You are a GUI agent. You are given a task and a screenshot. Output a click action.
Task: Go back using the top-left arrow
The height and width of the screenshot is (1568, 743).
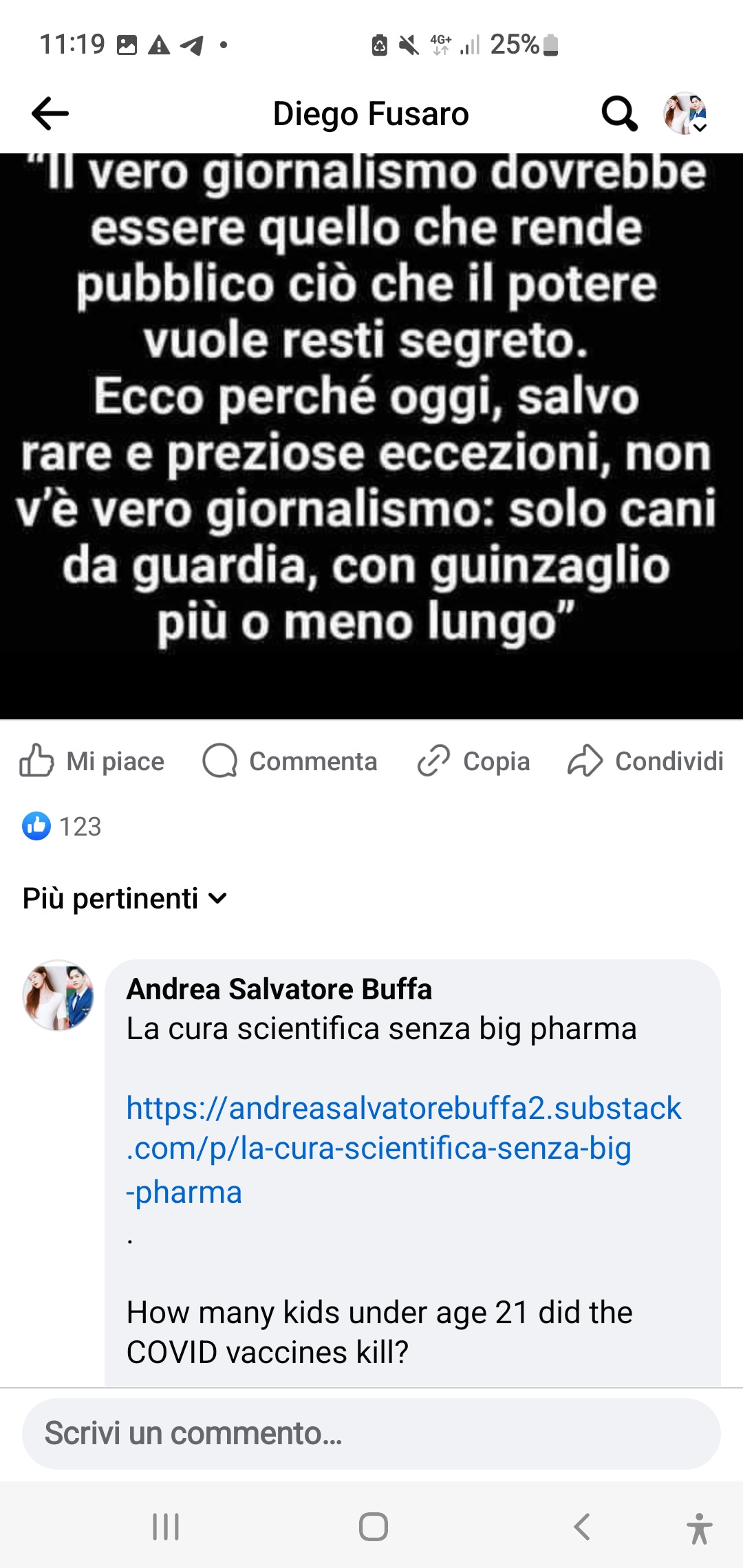click(x=50, y=113)
